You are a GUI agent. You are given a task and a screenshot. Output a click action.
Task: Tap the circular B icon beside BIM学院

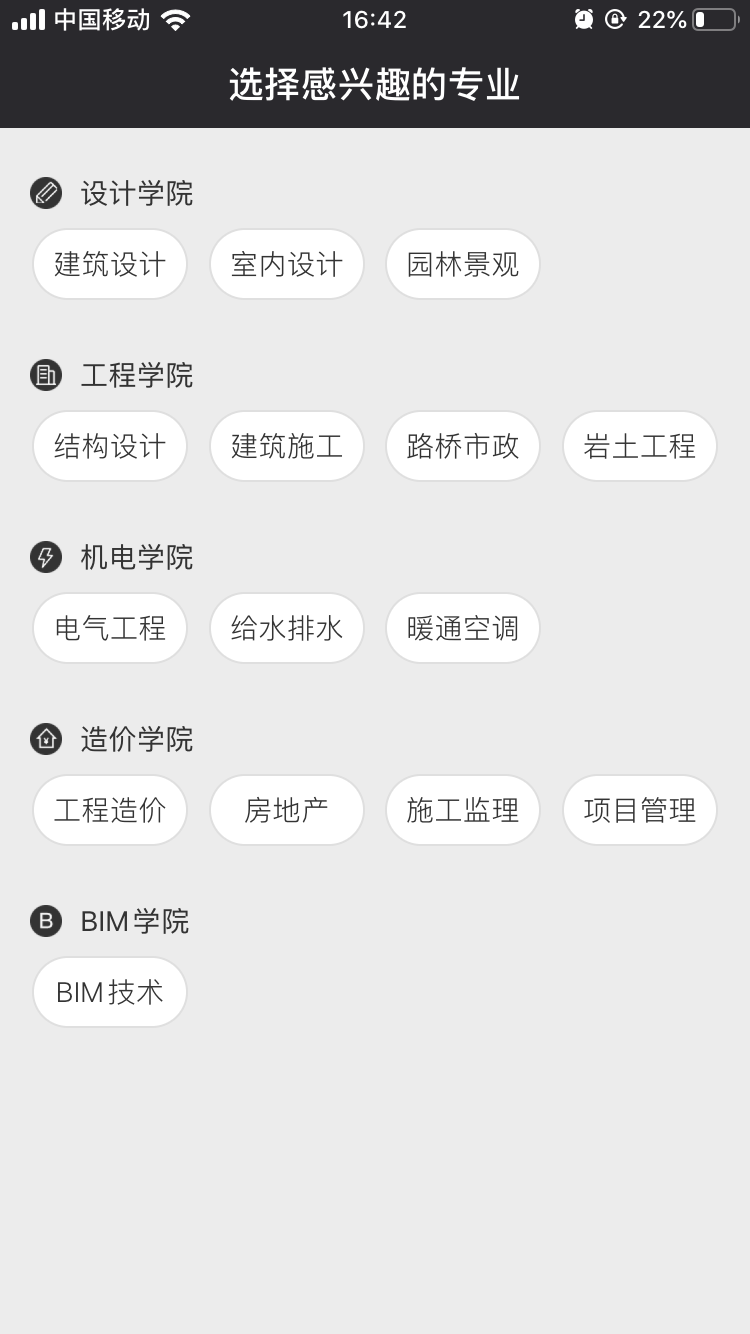click(x=45, y=921)
